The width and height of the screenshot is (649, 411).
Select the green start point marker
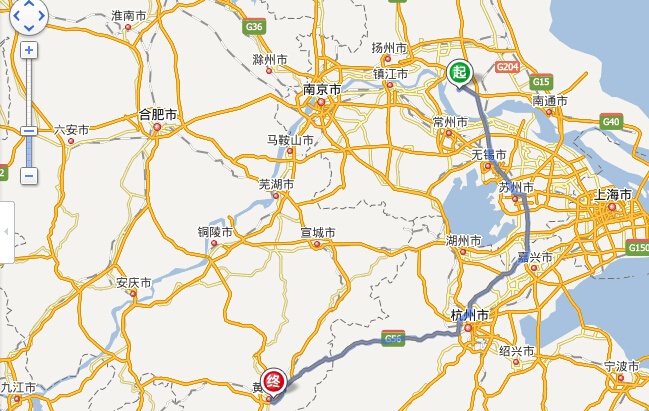click(458, 73)
